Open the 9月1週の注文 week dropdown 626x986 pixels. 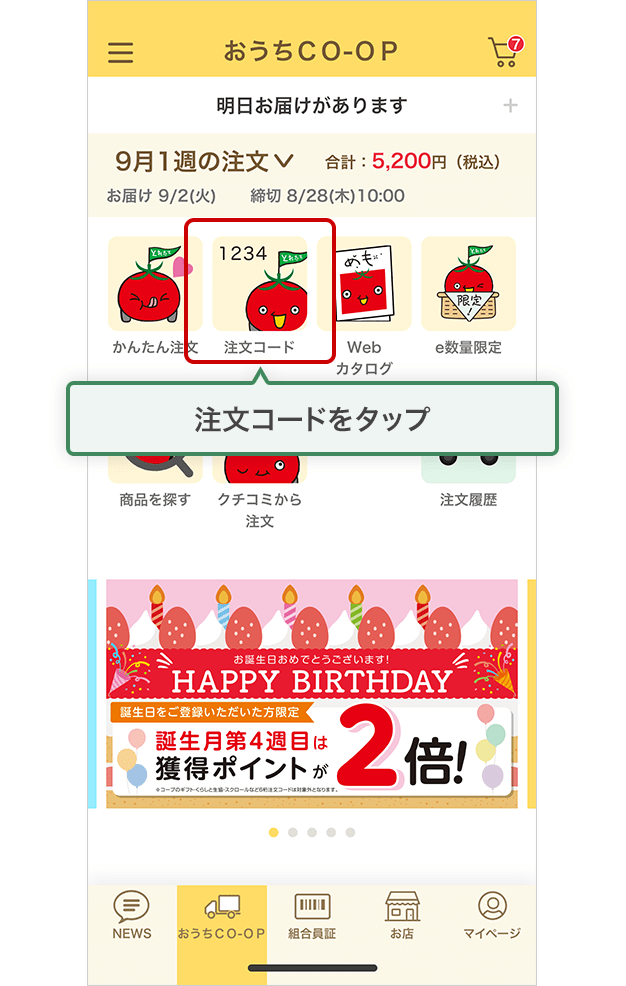point(205,161)
